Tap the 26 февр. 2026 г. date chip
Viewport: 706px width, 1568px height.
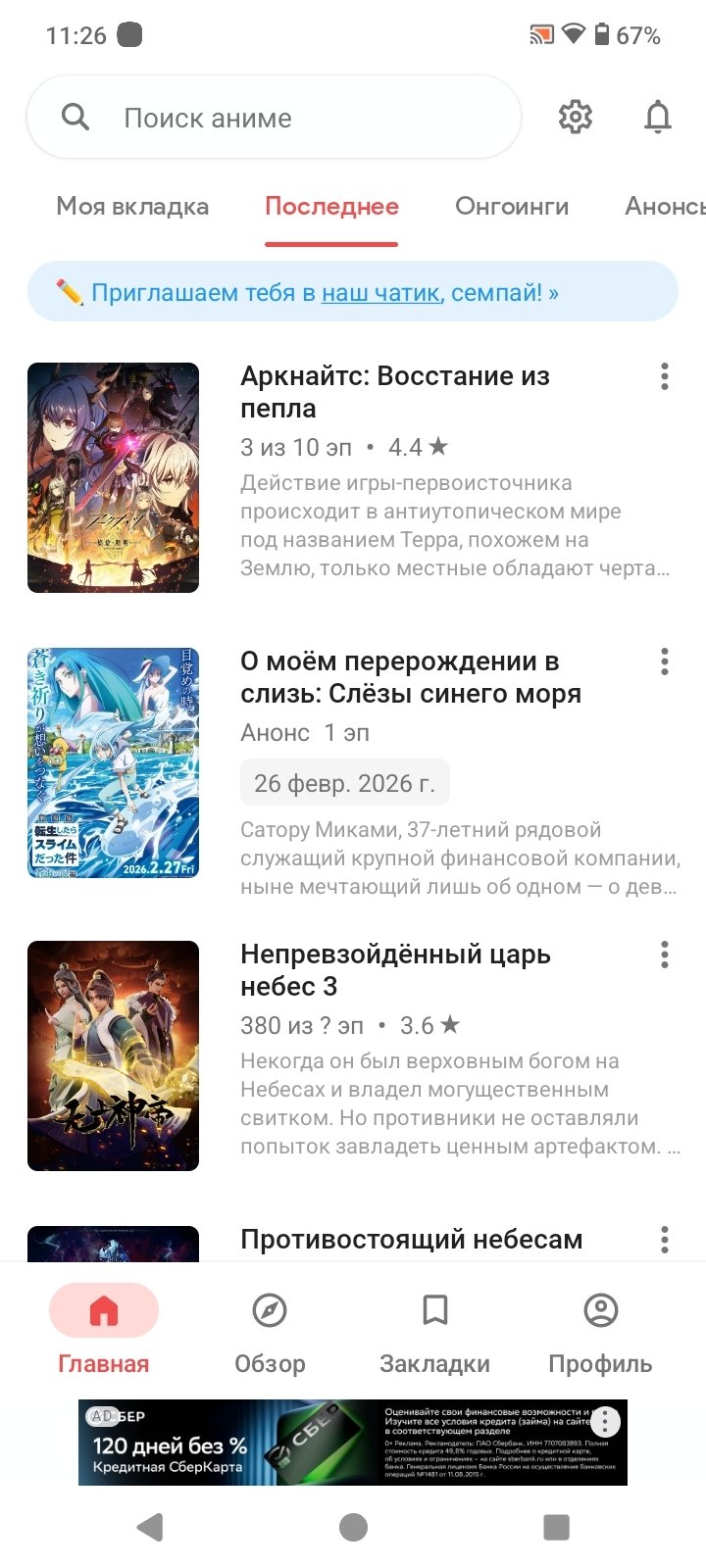point(344,782)
